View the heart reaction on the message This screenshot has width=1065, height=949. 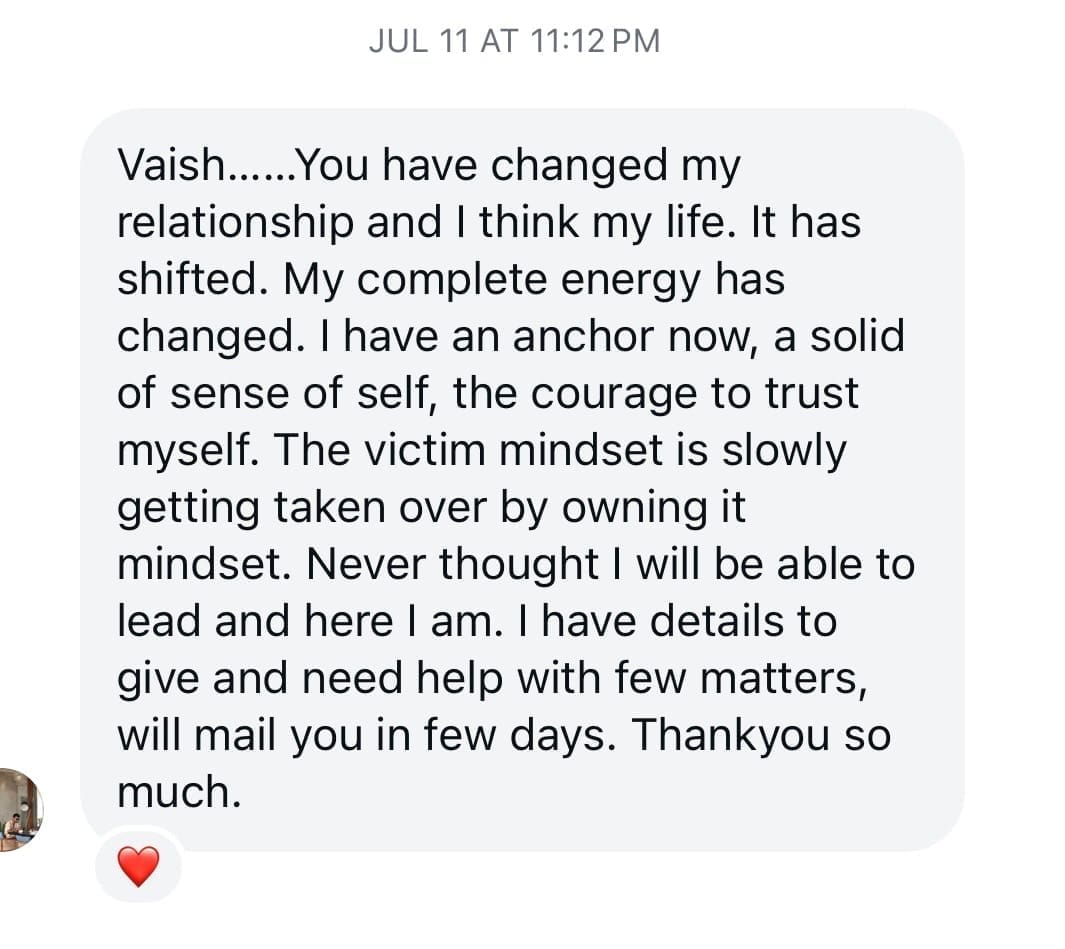[138, 867]
